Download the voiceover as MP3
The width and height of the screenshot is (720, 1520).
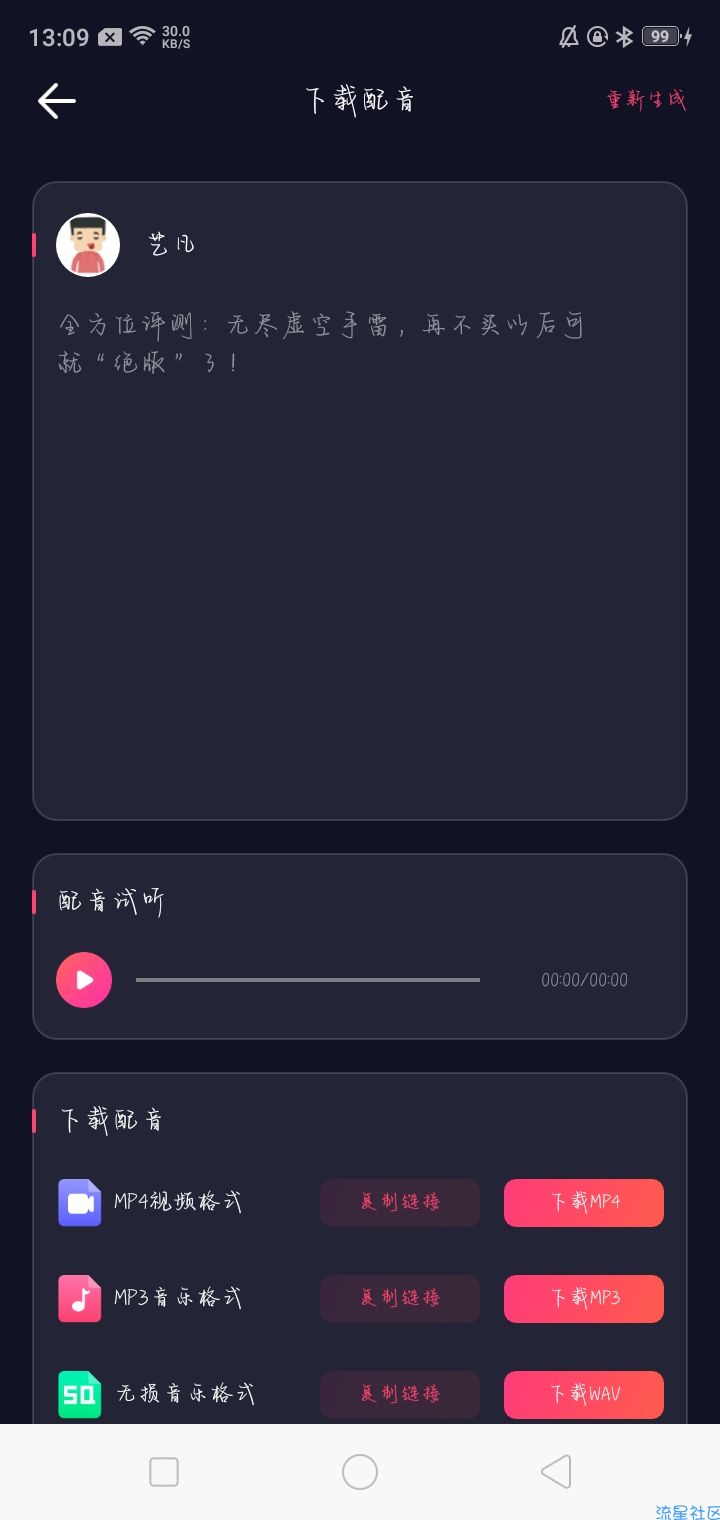(x=584, y=1298)
